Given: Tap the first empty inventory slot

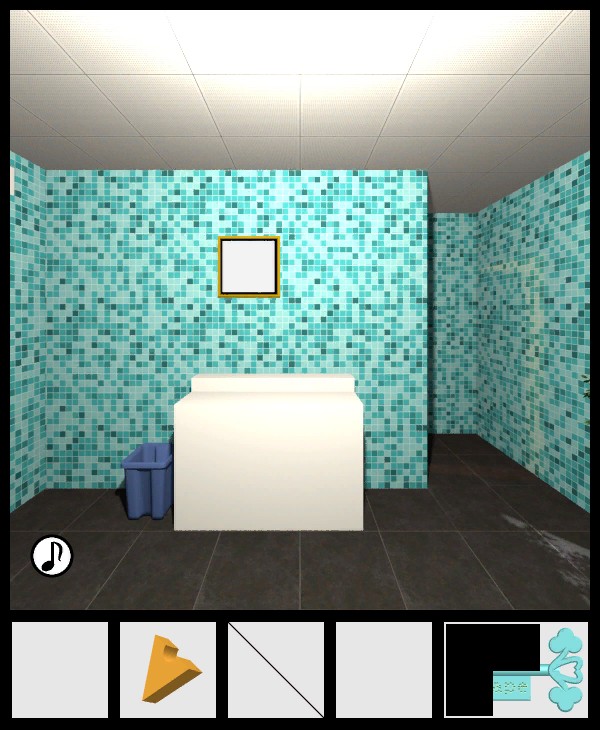Looking at the screenshot, I should (x=60, y=669).
